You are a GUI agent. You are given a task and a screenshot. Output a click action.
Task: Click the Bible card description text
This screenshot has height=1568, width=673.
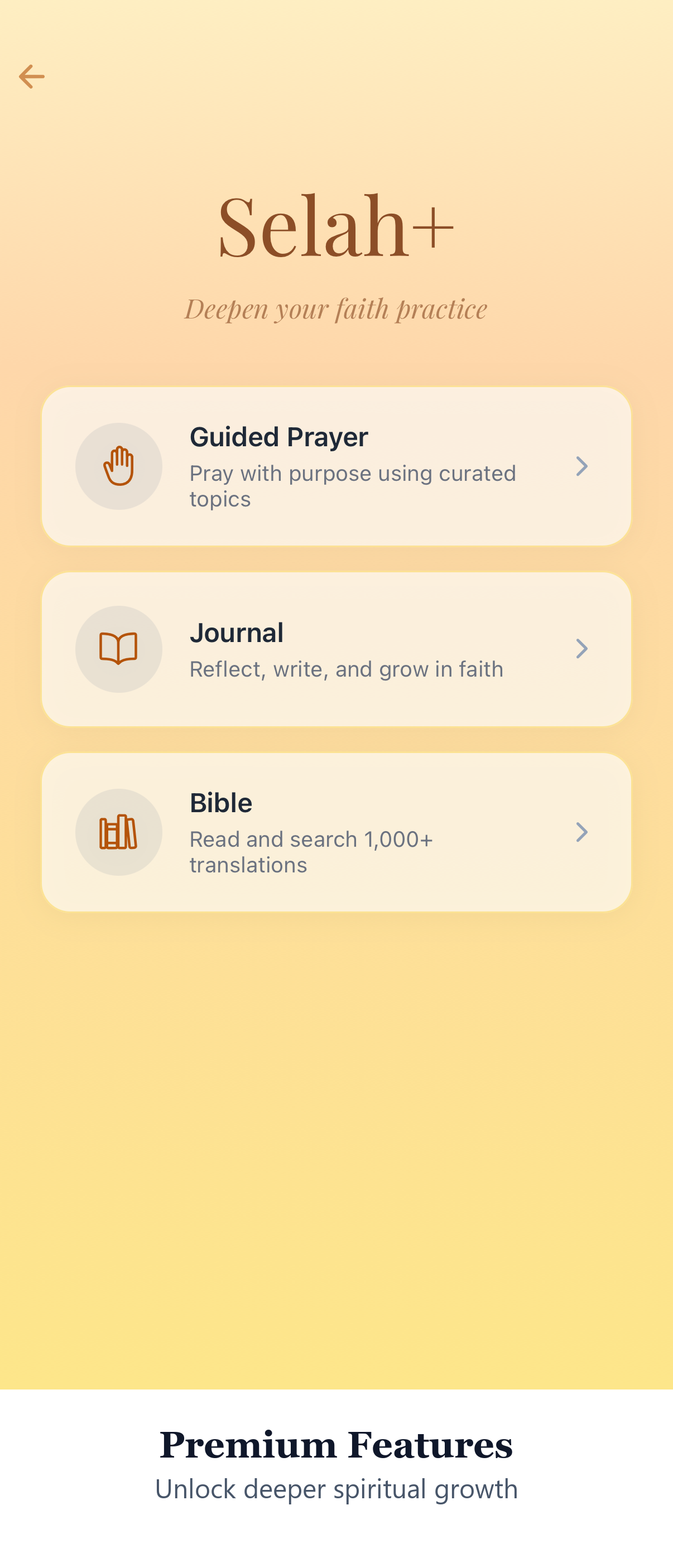tap(311, 851)
